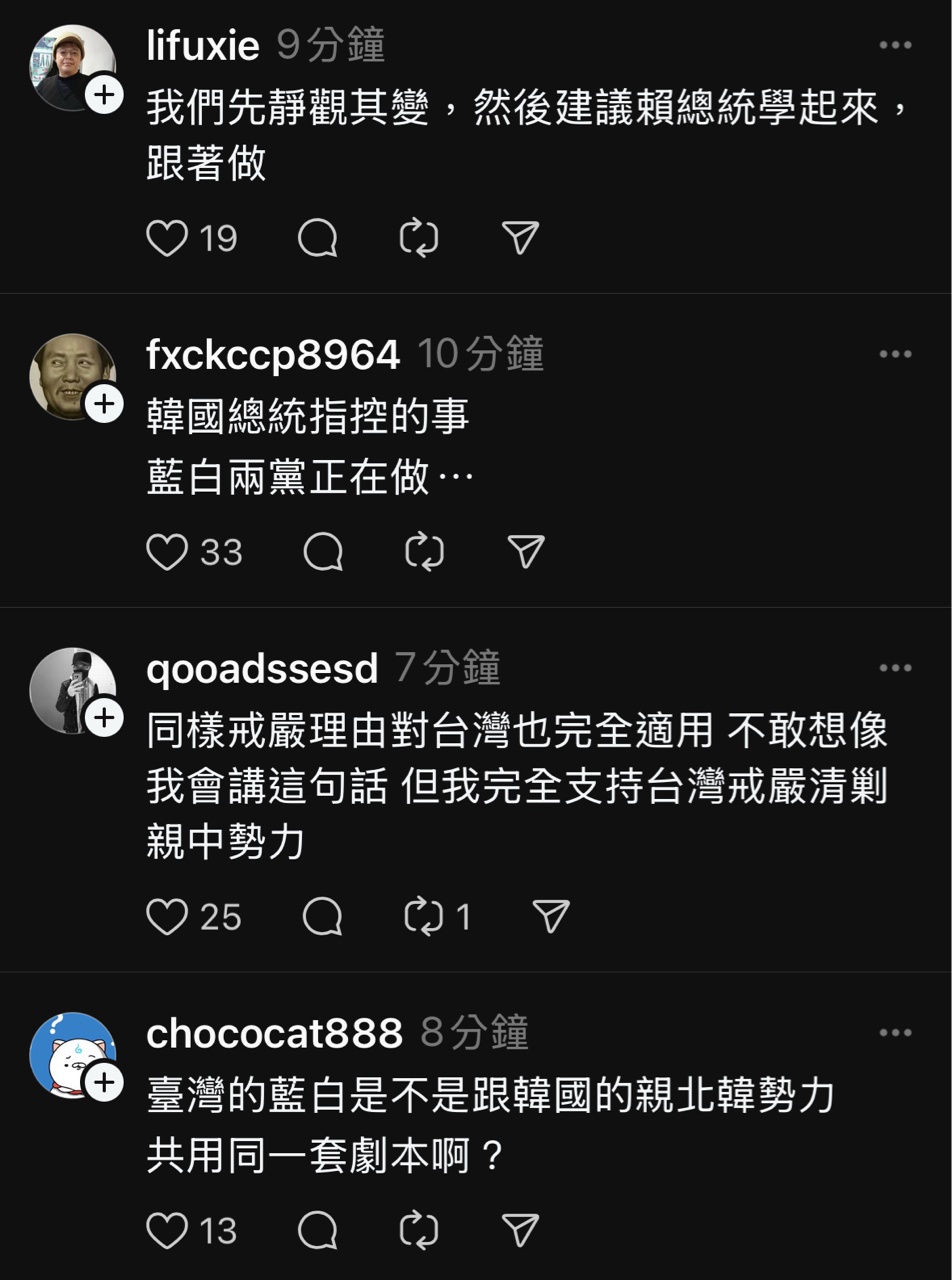Repost qooadssesd's comment
The width and height of the screenshot is (952, 1280).
[x=424, y=917]
